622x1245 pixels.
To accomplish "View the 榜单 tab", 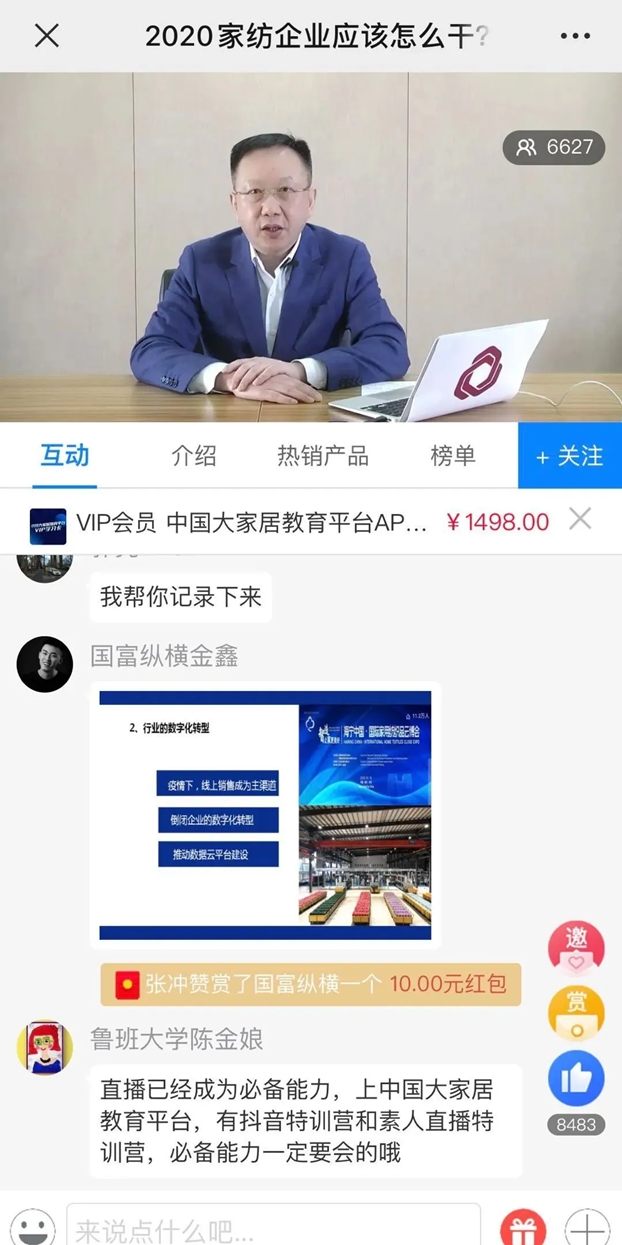I will pyautogui.click(x=453, y=456).
